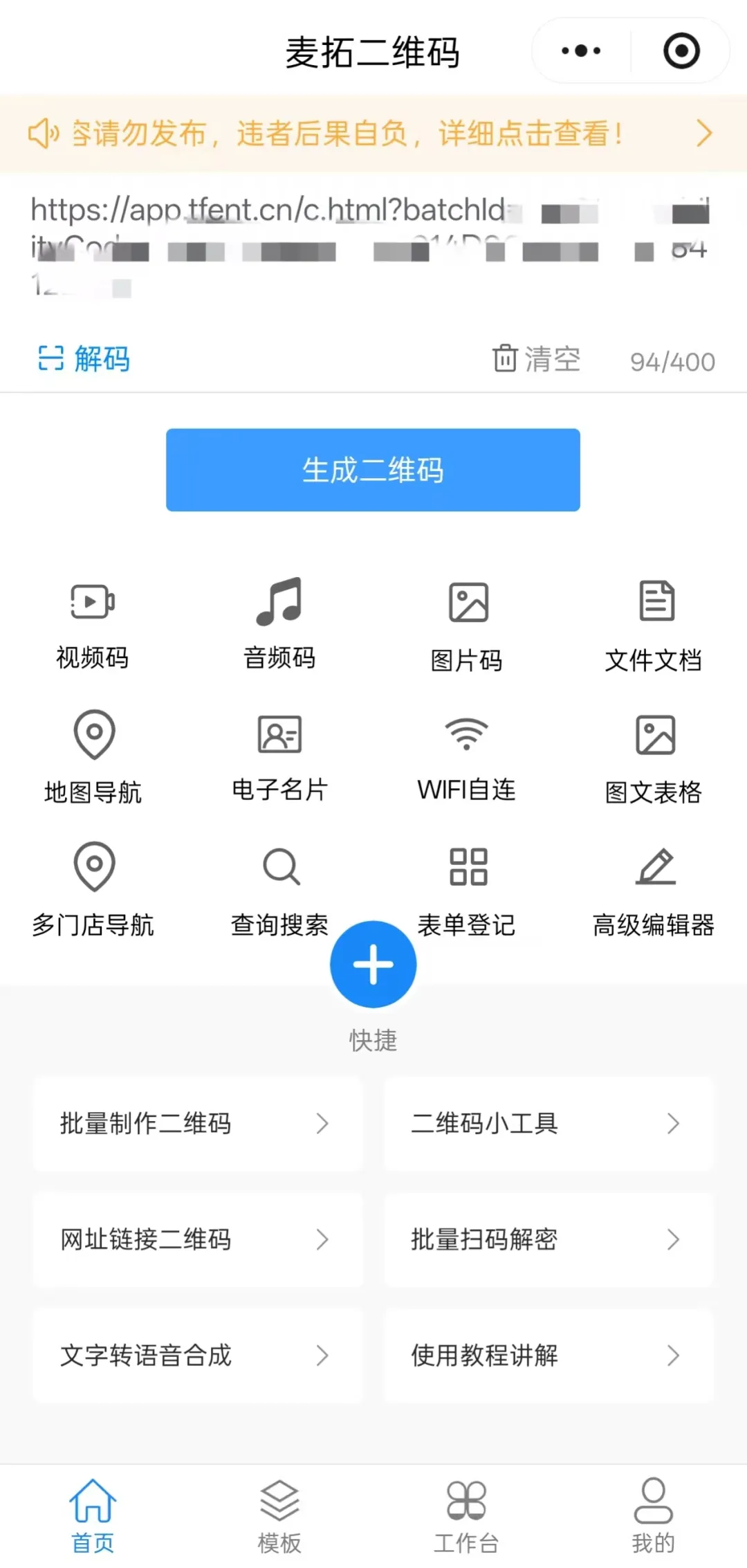Switch to the 模板 tab
This screenshot has height=1568, width=747.
[279, 1515]
